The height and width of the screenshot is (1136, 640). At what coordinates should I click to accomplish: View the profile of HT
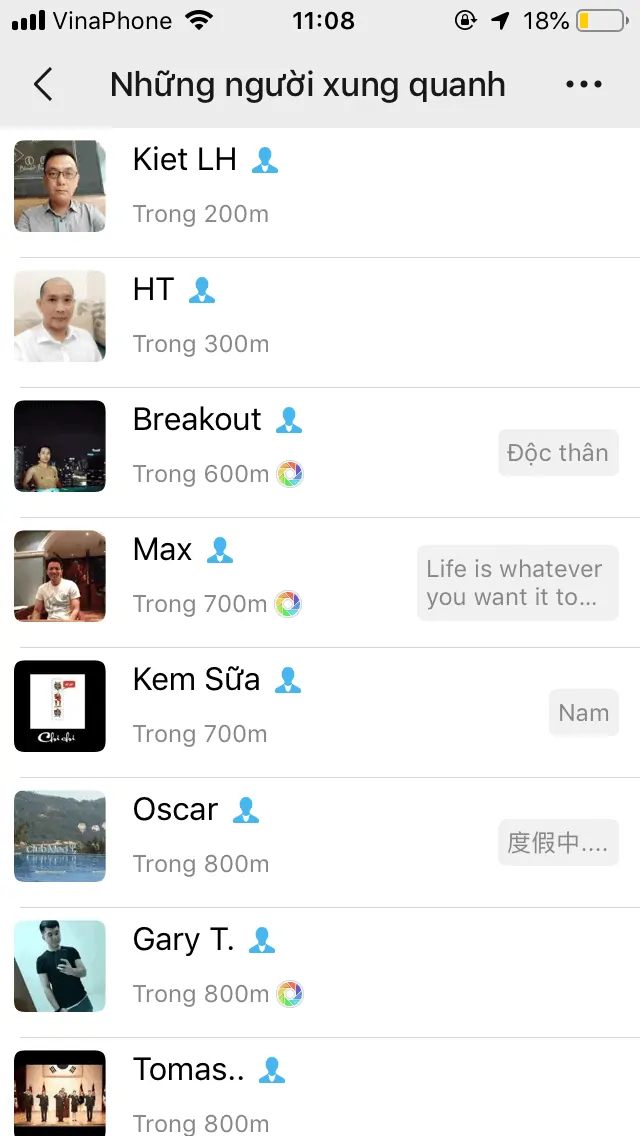click(x=320, y=317)
